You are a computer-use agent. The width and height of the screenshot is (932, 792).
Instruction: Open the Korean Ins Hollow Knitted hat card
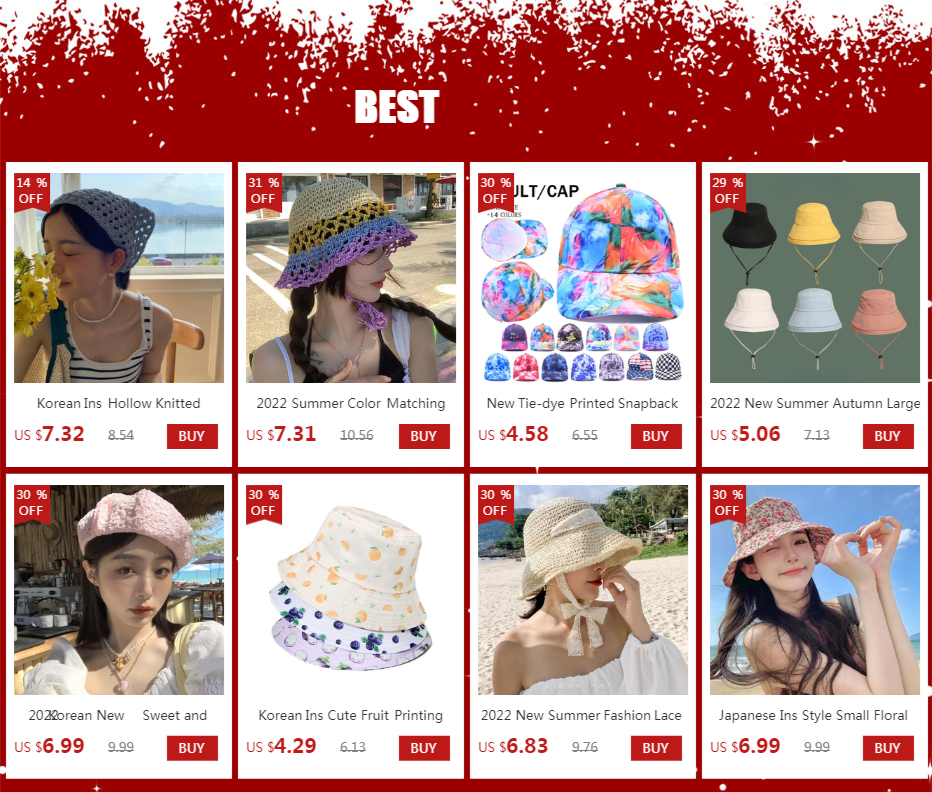point(119,314)
